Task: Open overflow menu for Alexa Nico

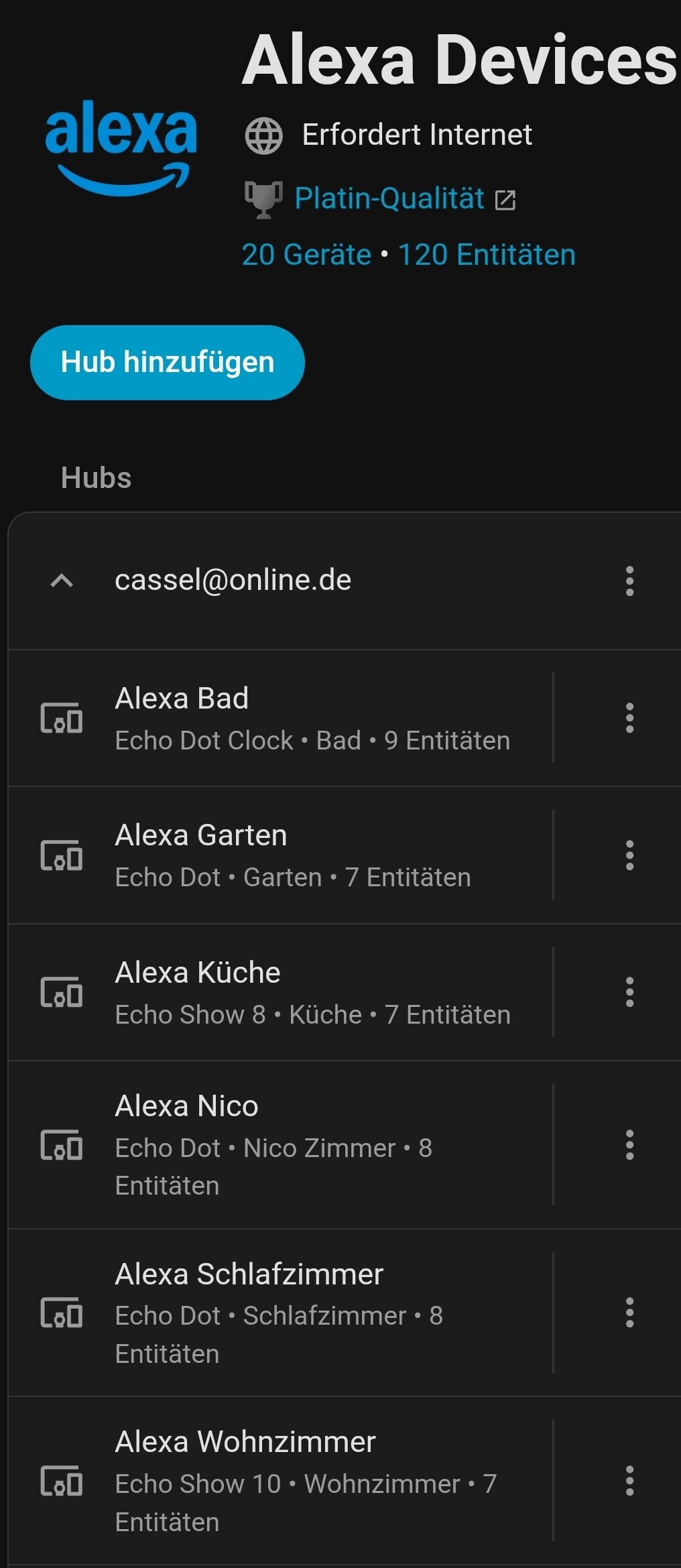Action: [629, 1144]
